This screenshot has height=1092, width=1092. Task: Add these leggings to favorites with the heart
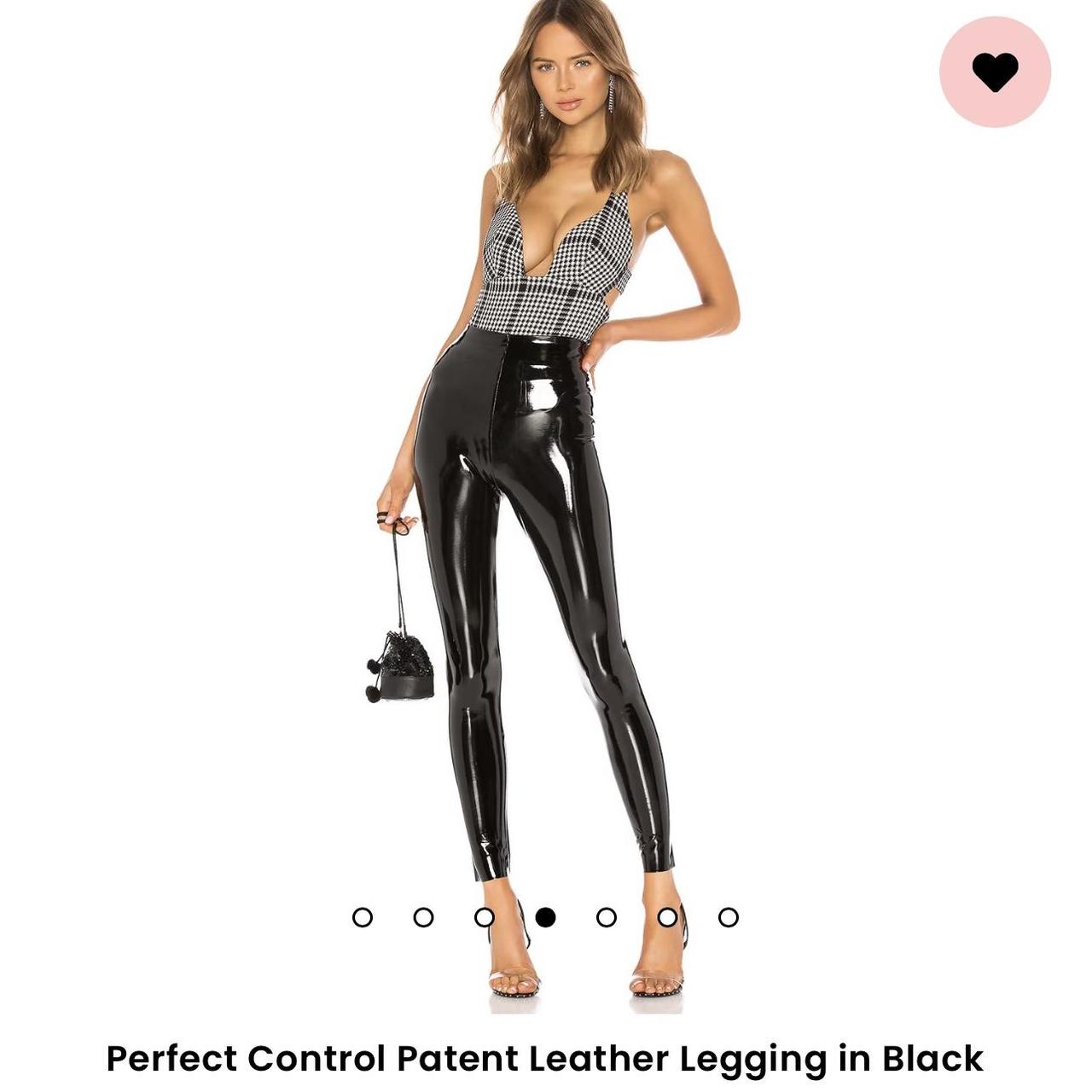tap(995, 72)
